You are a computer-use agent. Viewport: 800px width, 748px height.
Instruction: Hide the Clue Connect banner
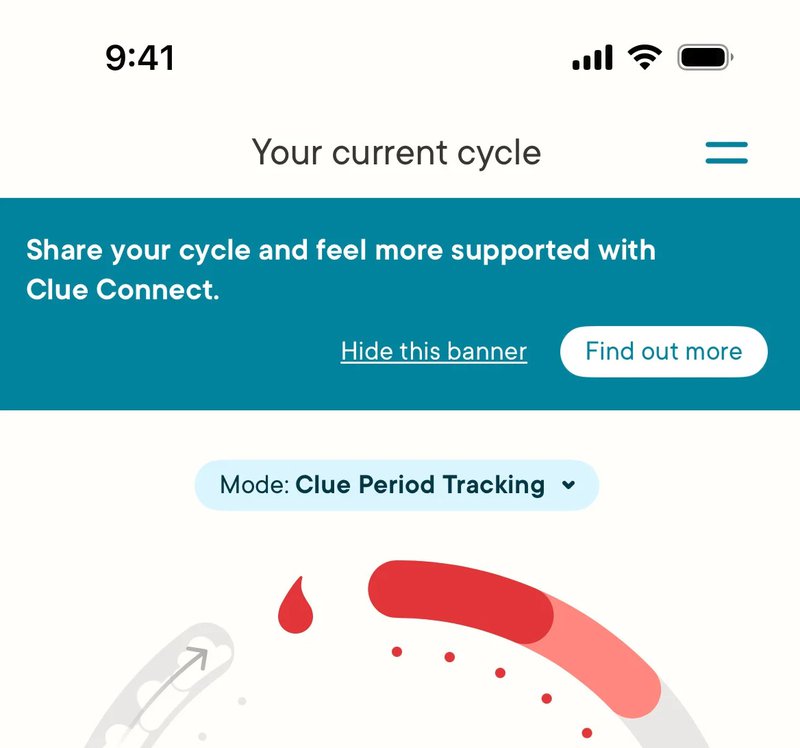coord(433,352)
